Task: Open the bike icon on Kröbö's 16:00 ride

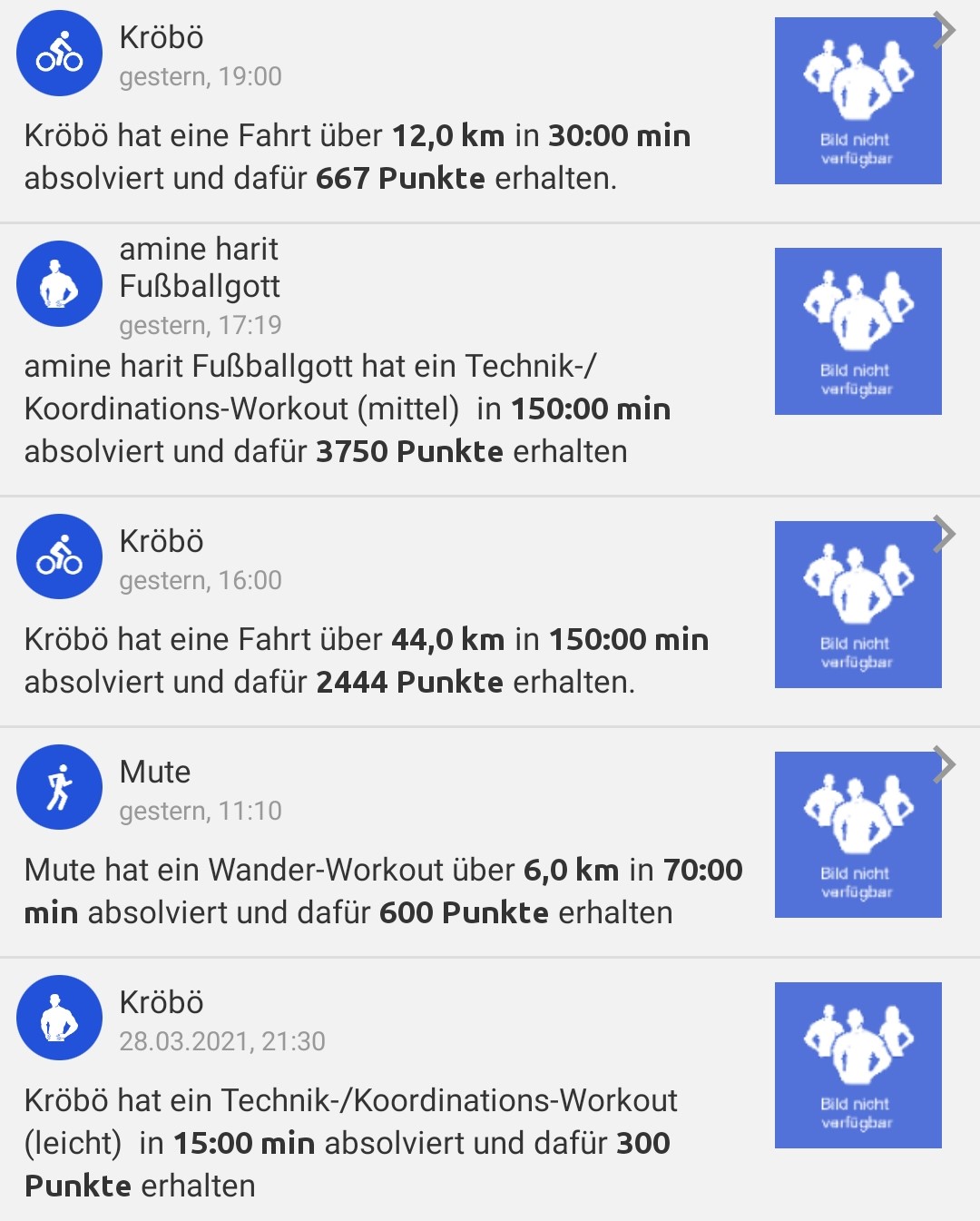Action: pos(58,556)
